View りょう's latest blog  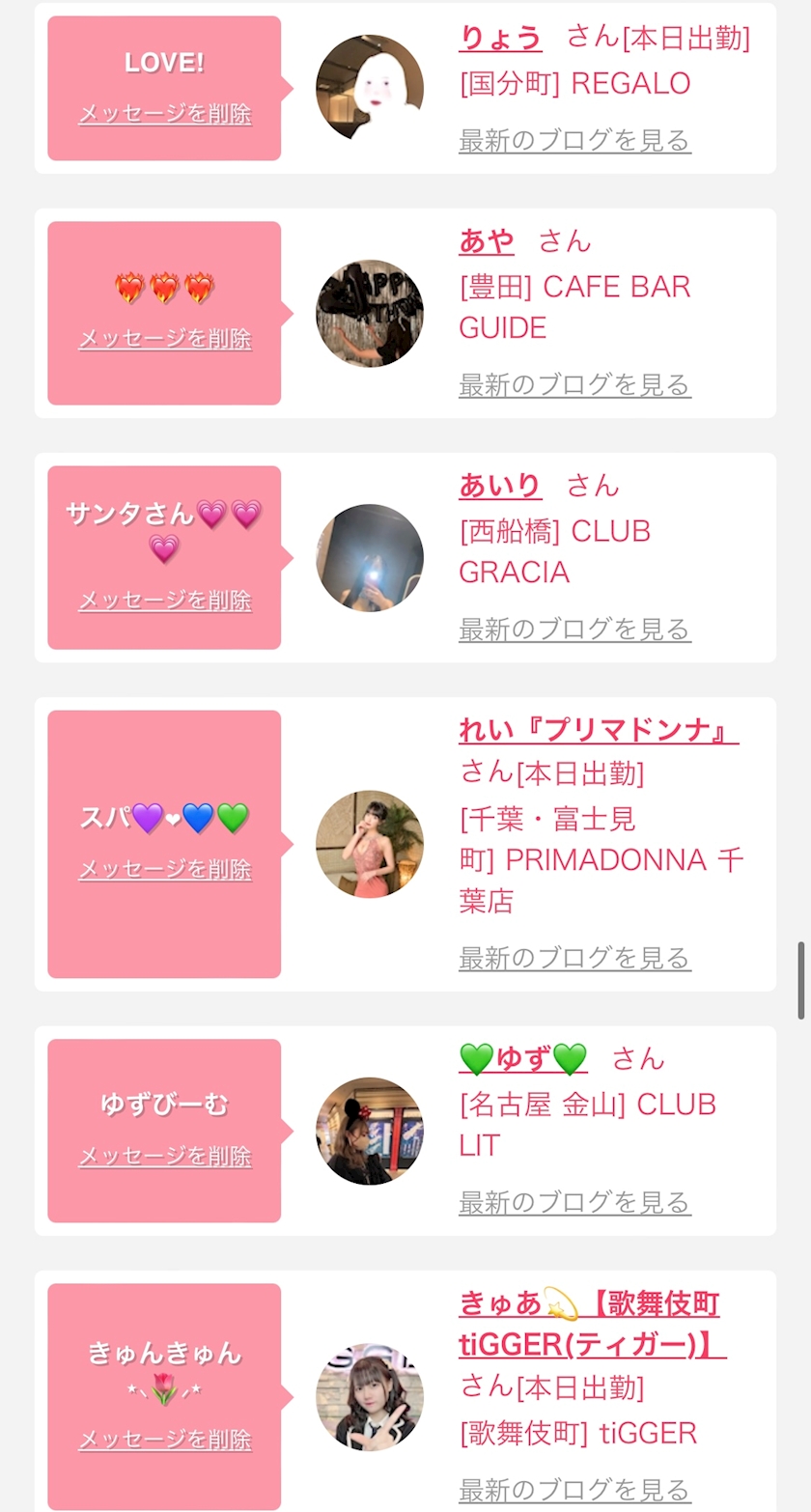tap(574, 141)
